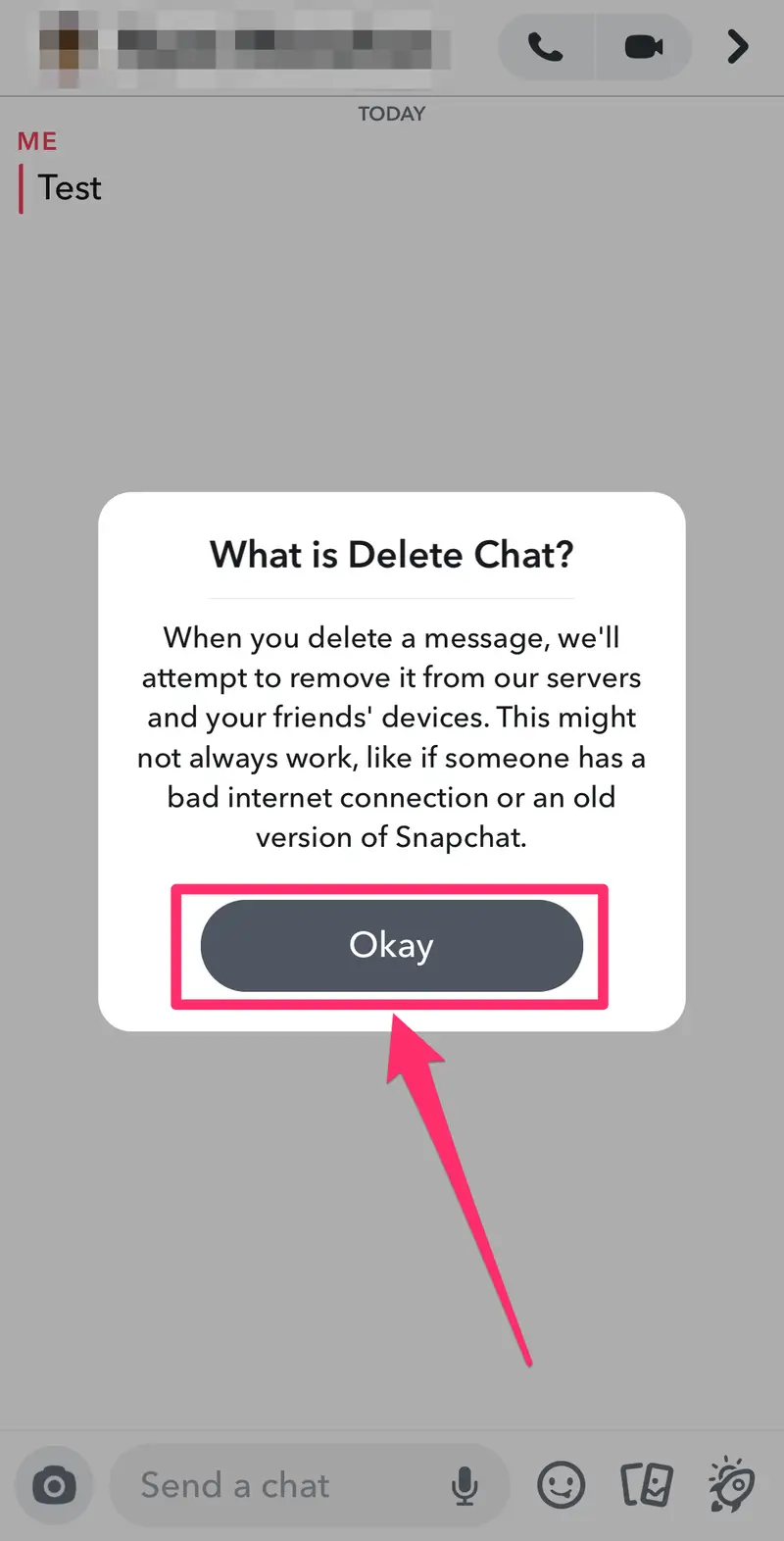784x1541 pixels.
Task: Open conversation settings via the chevron arrow
Action: pos(738,46)
